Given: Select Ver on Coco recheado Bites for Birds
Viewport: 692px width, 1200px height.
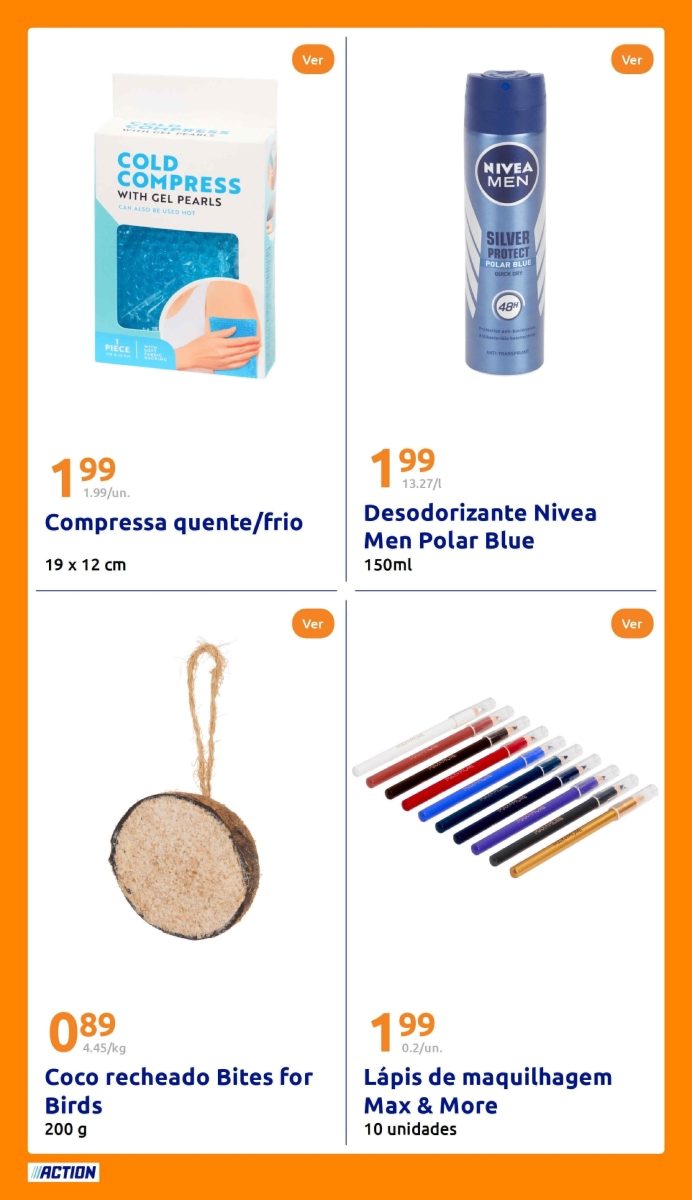Looking at the screenshot, I should [x=313, y=624].
